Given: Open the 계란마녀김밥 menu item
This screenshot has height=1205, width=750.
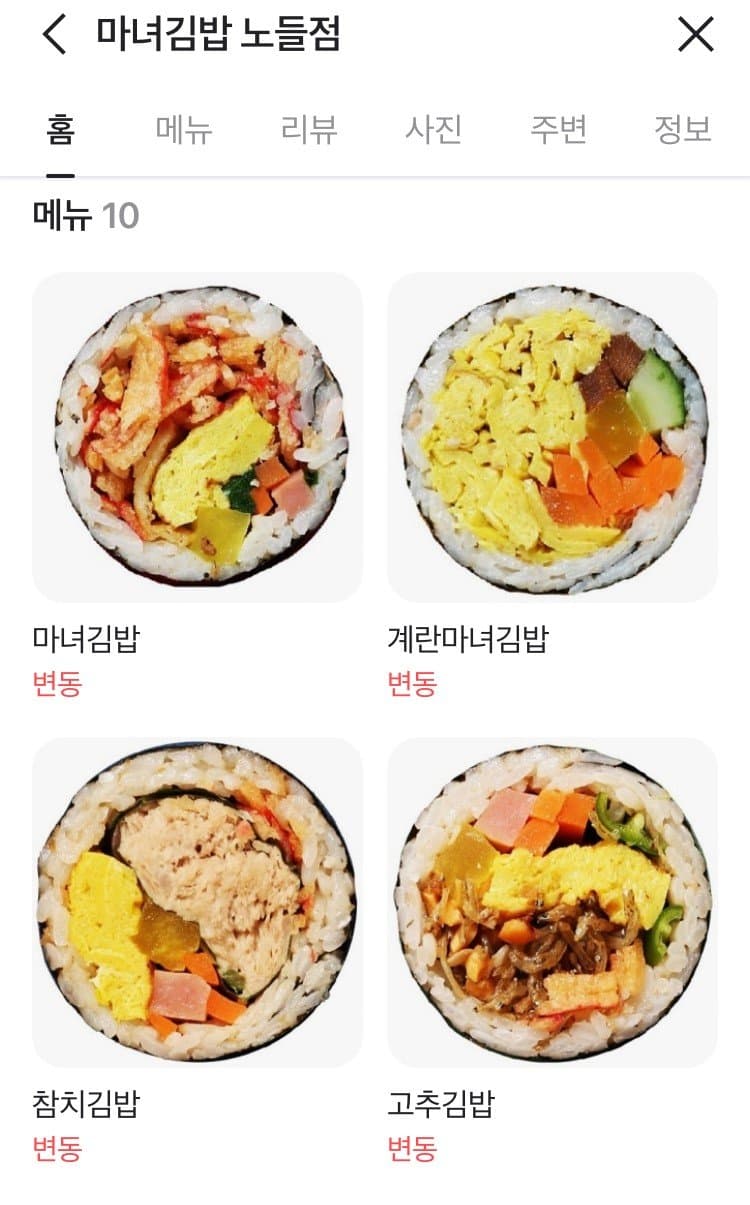Looking at the screenshot, I should pyautogui.click(x=552, y=437).
